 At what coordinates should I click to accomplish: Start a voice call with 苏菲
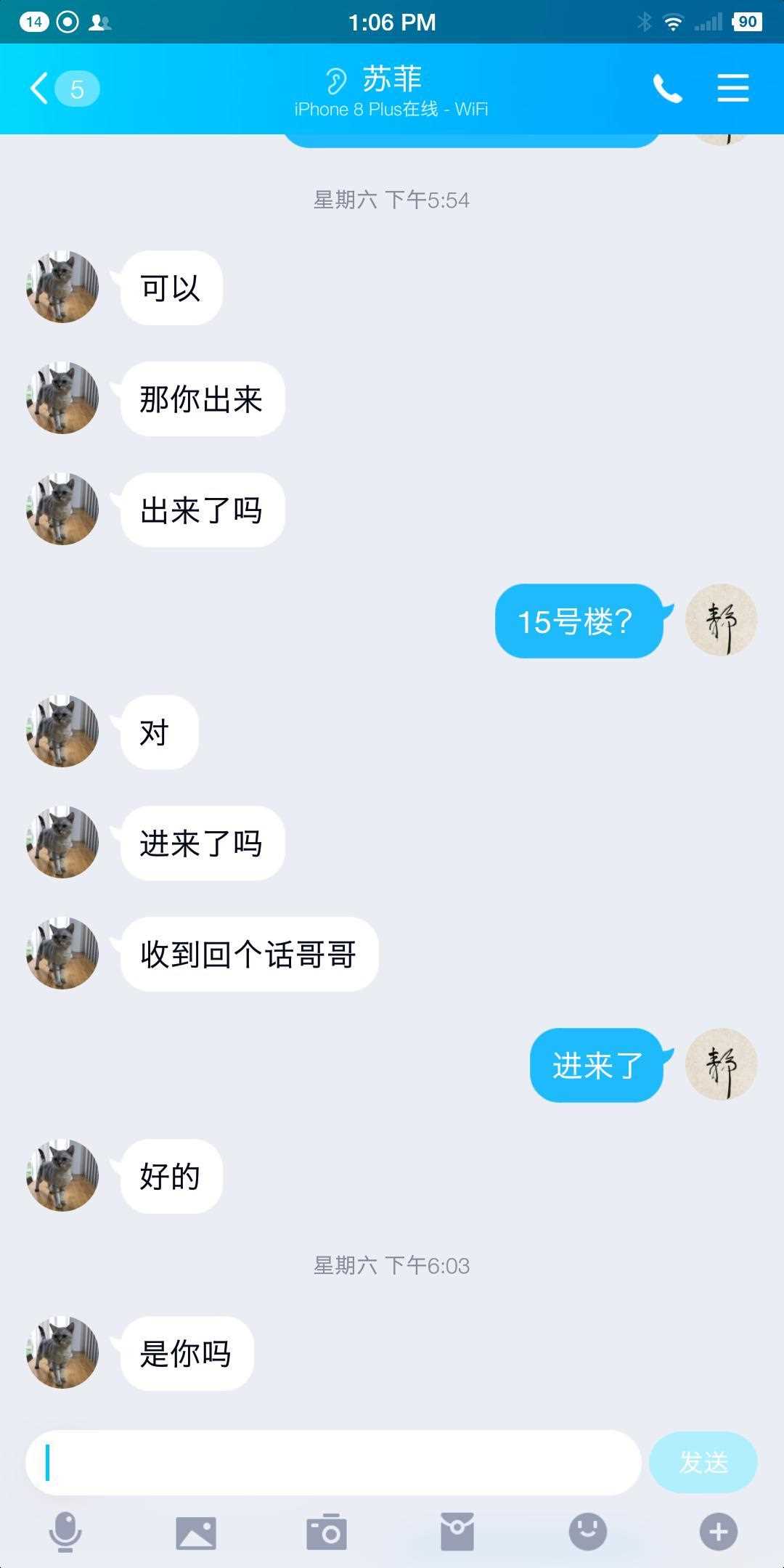(667, 89)
